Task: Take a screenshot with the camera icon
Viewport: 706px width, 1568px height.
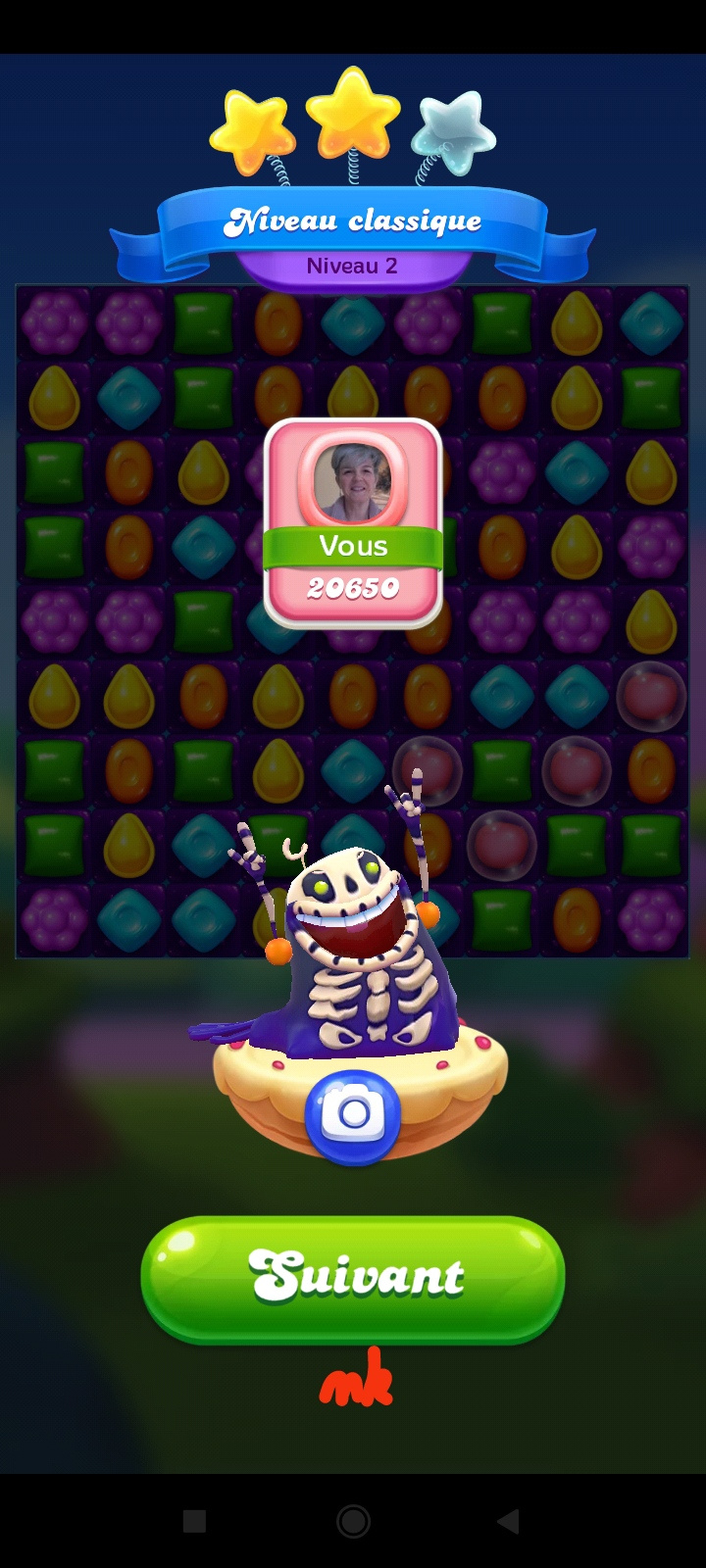Action: coord(353,1115)
